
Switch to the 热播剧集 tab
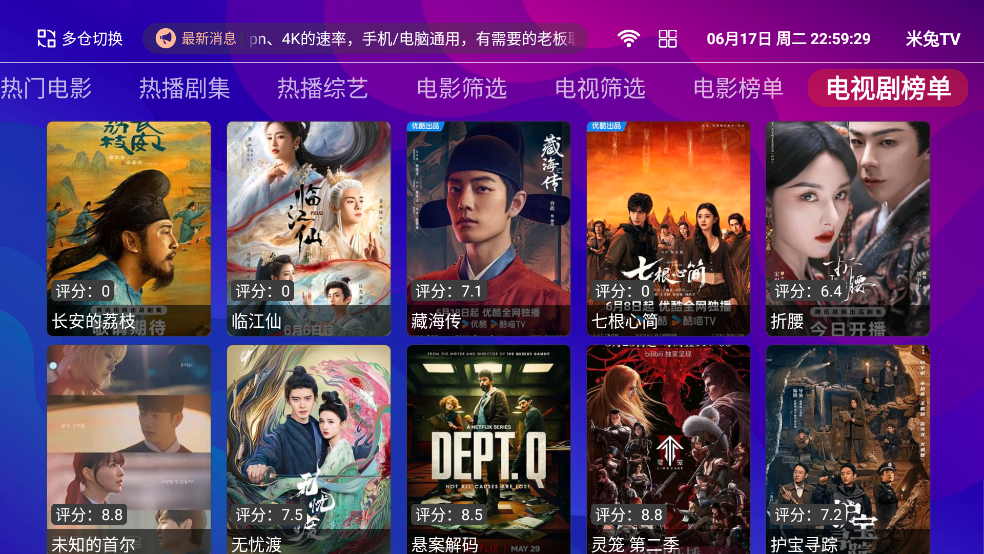click(184, 88)
